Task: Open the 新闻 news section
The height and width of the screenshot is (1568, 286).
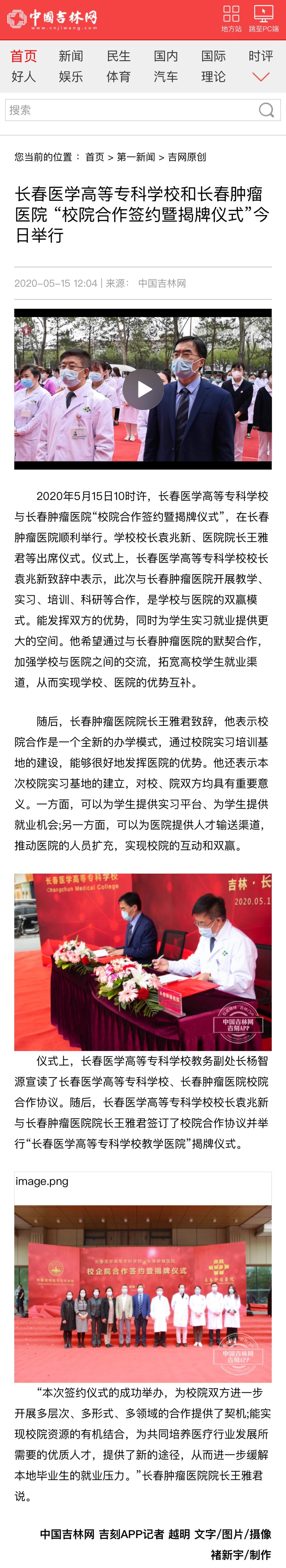Action: point(71,56)
